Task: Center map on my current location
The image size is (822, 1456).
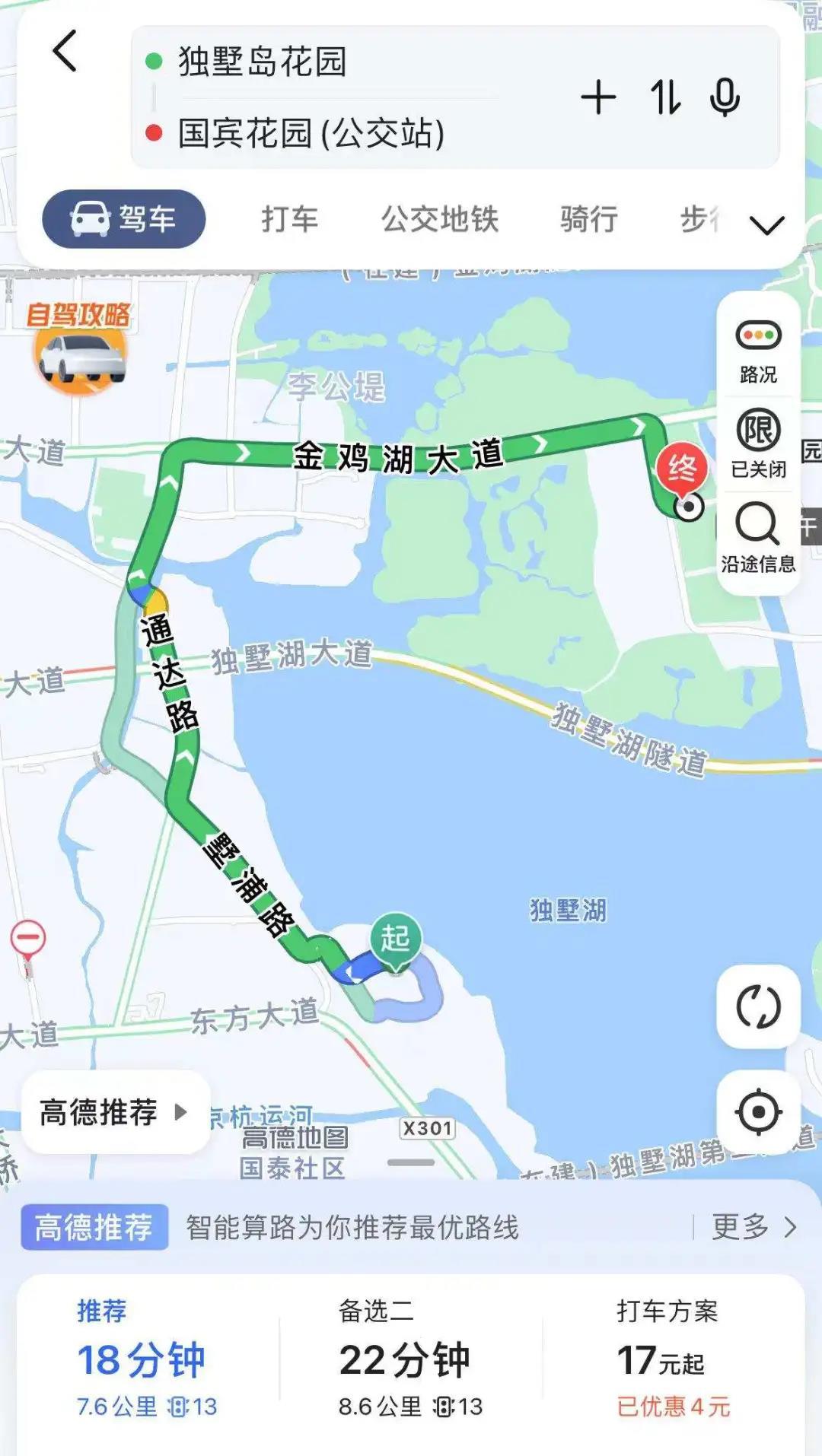Action: [758, 1112]
